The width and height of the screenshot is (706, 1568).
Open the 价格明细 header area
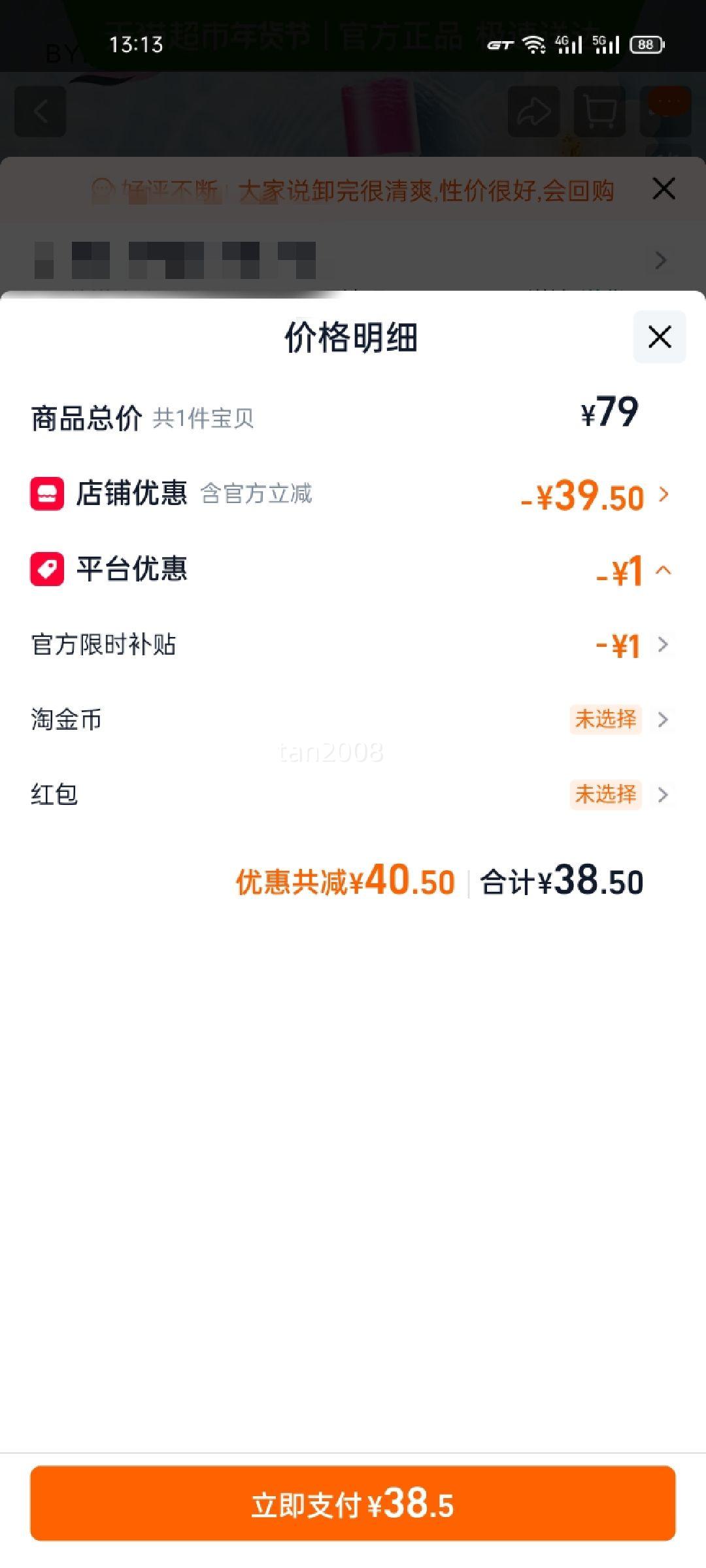353,337
